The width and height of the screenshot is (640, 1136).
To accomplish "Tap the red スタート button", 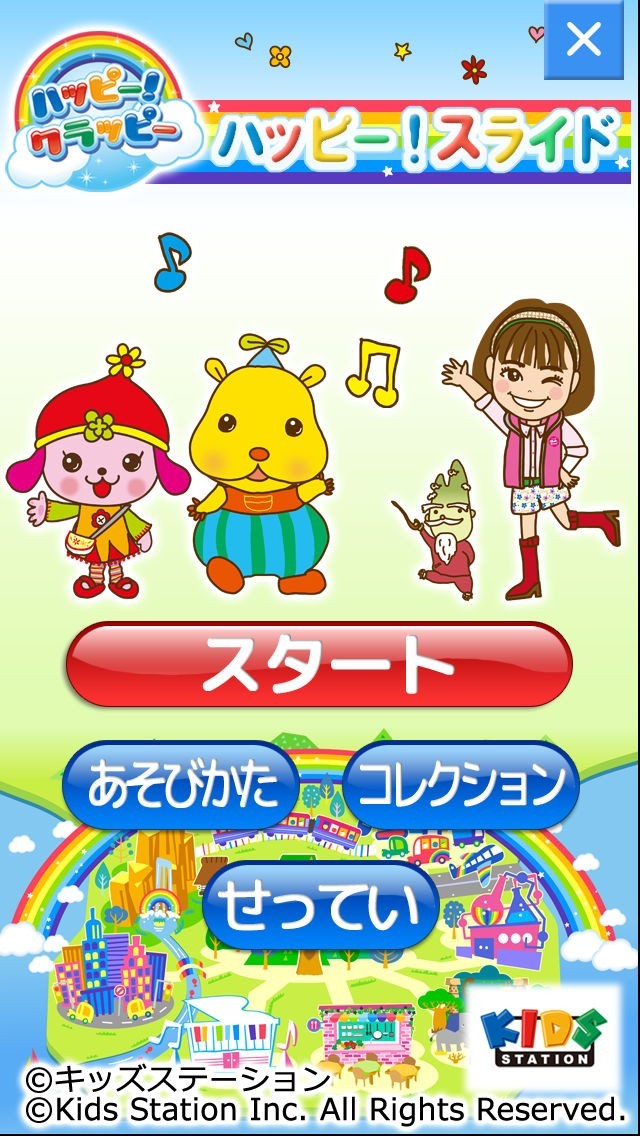I will (x=319, y=664).
